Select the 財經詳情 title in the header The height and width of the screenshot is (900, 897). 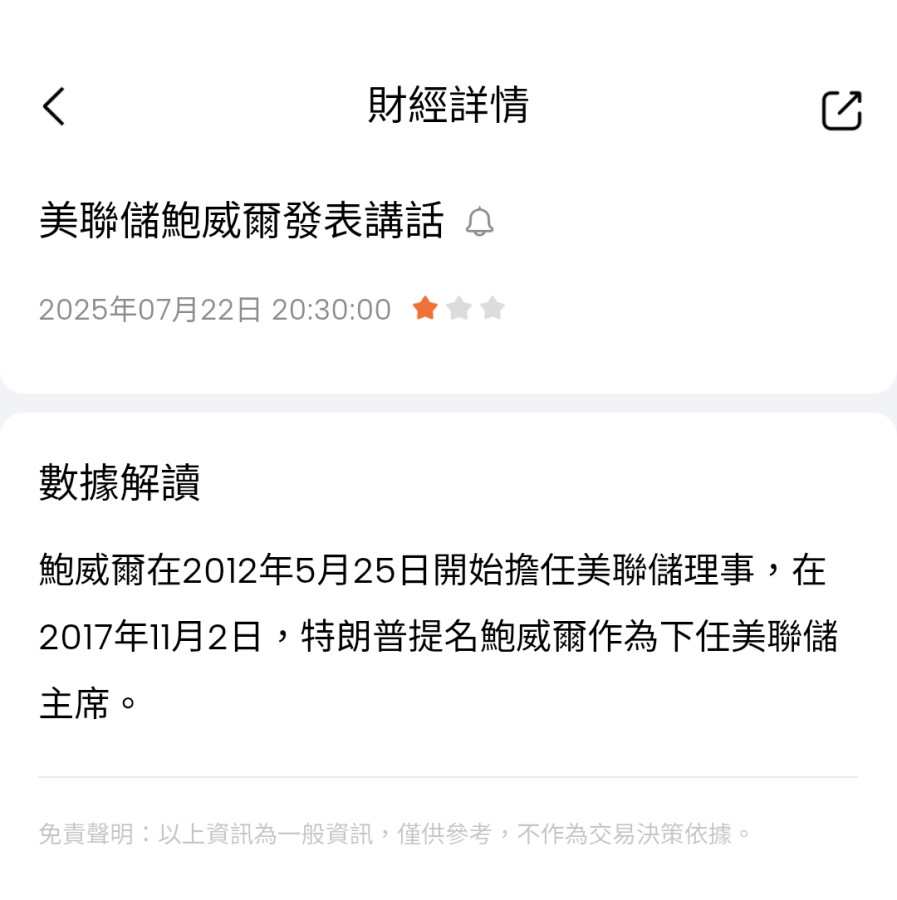(x=448, y=105)
